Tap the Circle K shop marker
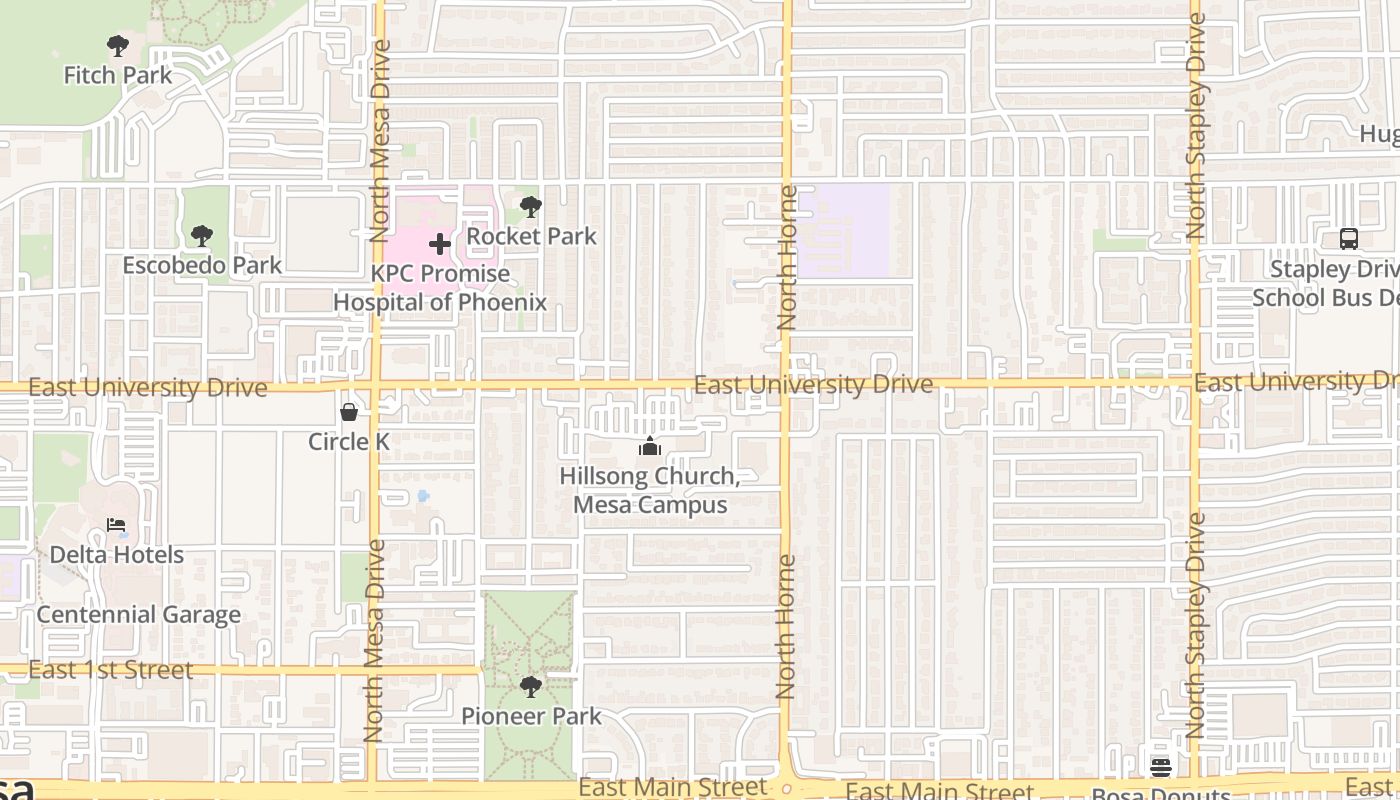The image size is (1400, 800). (x=349, y=412)
